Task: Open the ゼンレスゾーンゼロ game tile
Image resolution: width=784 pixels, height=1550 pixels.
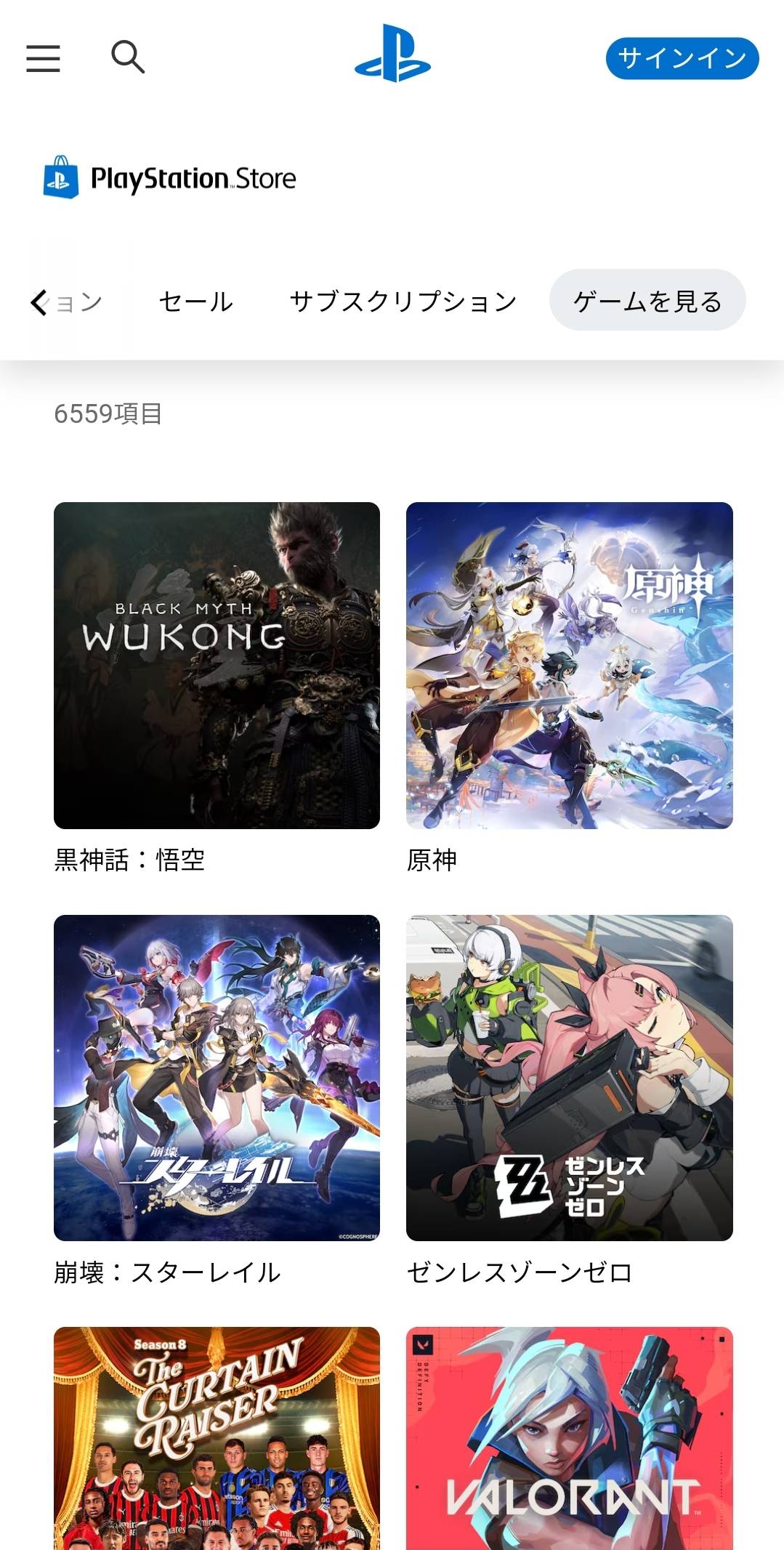Action: pos(569,1078)
